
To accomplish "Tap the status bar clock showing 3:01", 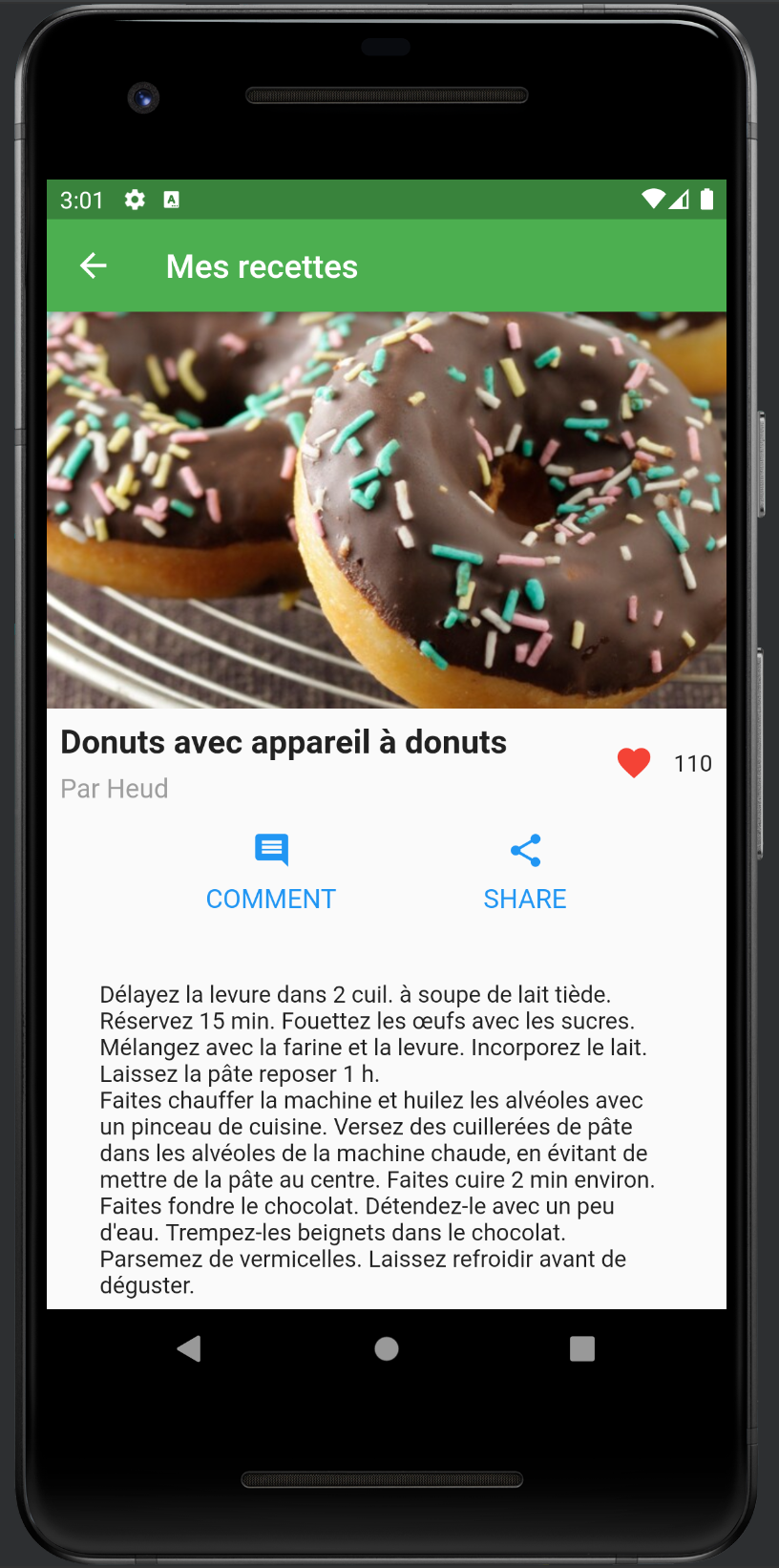I will coord(82,200).
